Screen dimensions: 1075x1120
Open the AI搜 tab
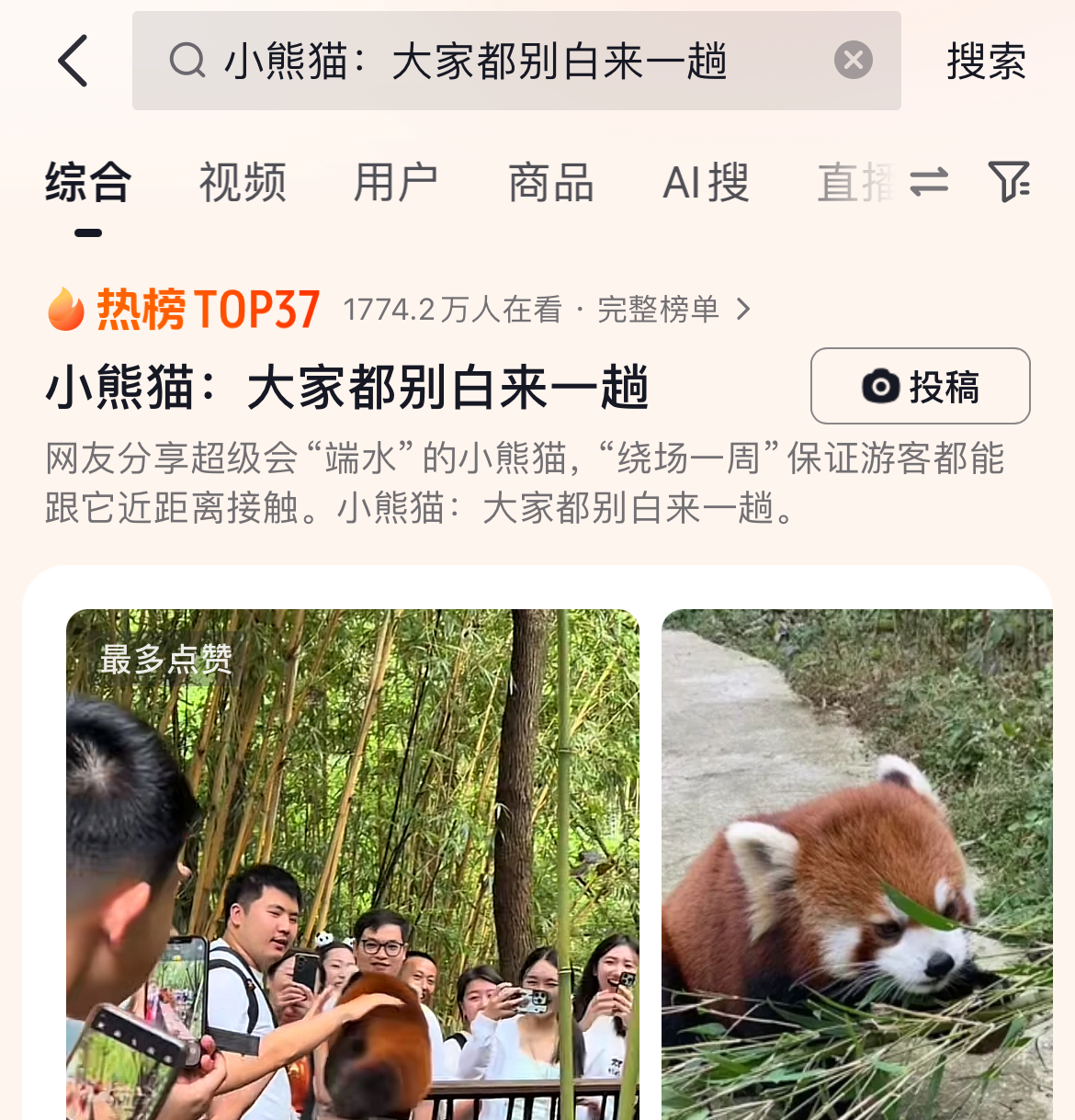pyautogui.click(x=706, y=182)
